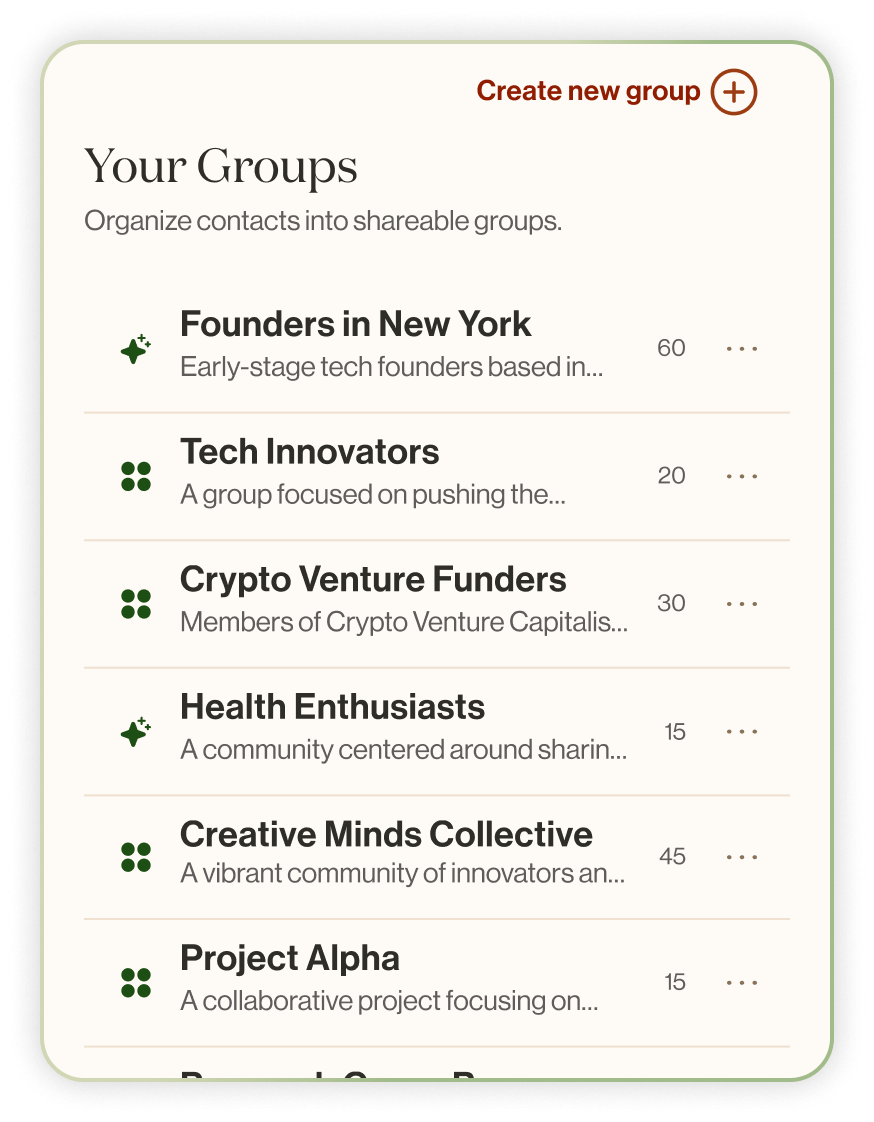
Task: Open three-dot menu for Crypto Venture Funders
Action: (742, 603)
